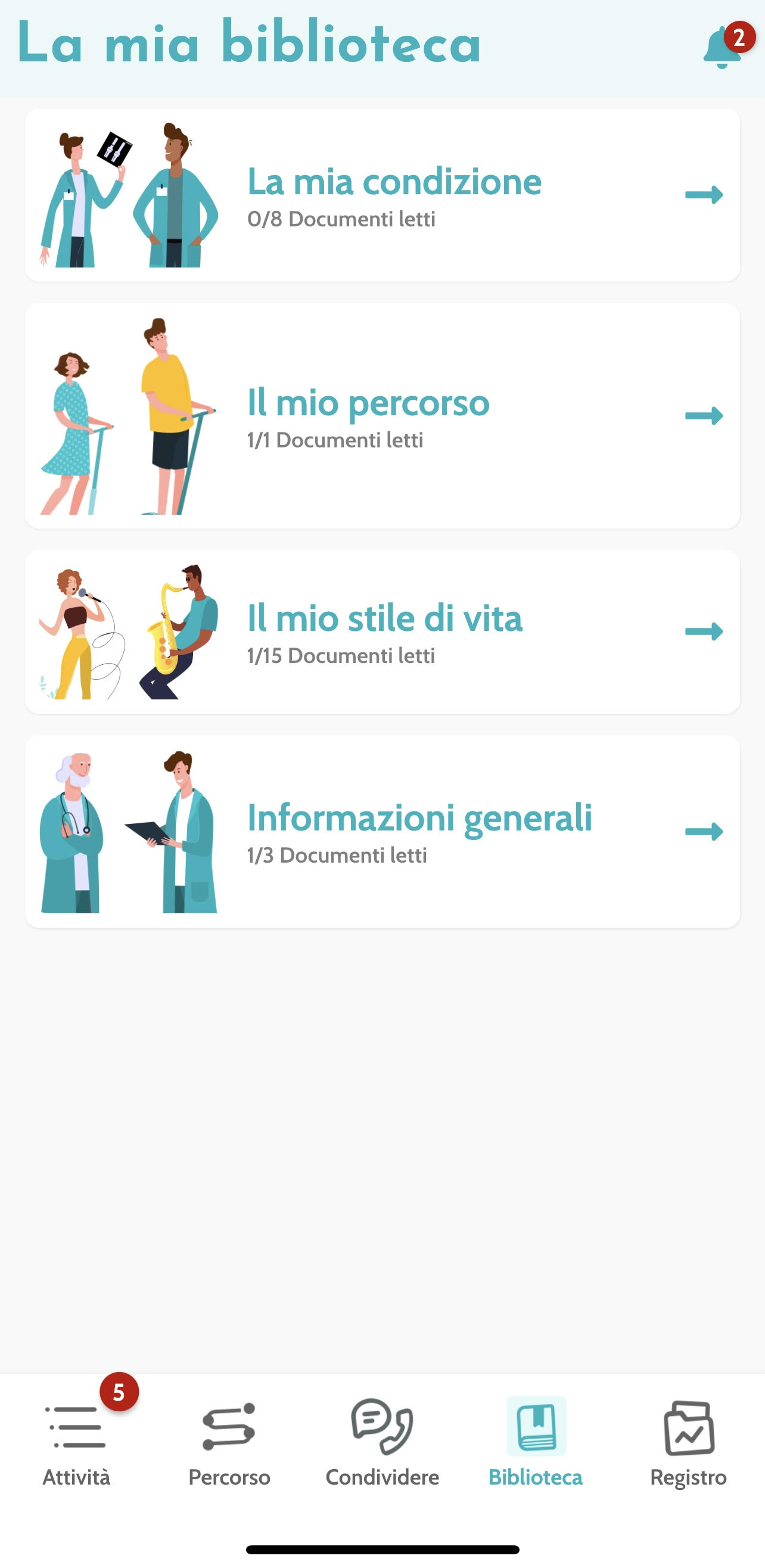Switch to the Attività tab
The width and height of the screenshot is (765, 1568).
point(77,1444)
